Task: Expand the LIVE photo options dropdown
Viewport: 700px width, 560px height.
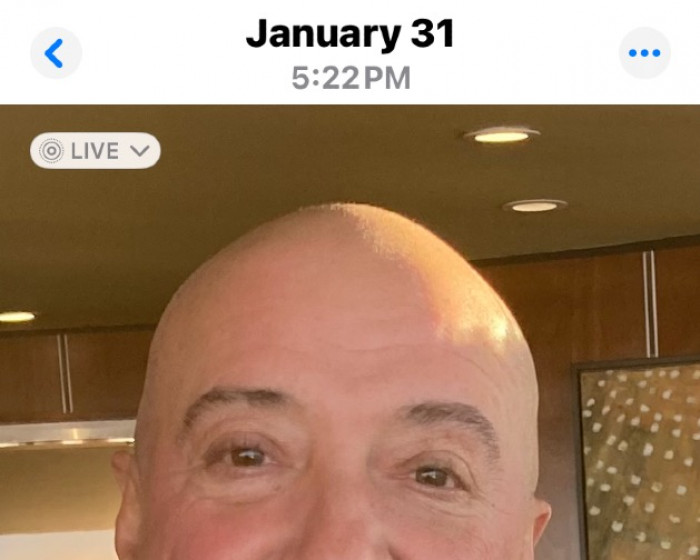Action: [x=95, y=150]
